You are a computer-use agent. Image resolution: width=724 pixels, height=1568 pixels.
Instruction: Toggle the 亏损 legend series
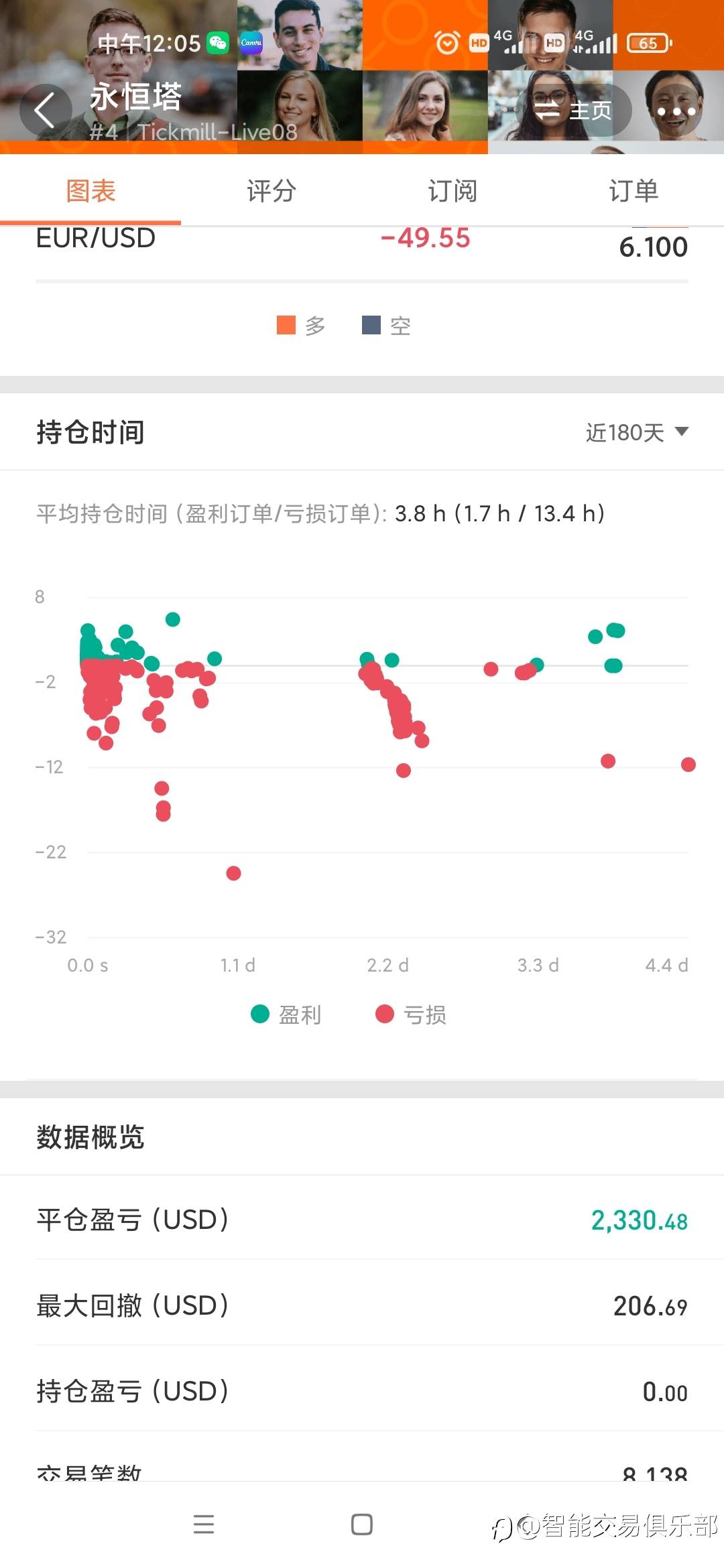pyautogui.click(x=411, y=1015)
